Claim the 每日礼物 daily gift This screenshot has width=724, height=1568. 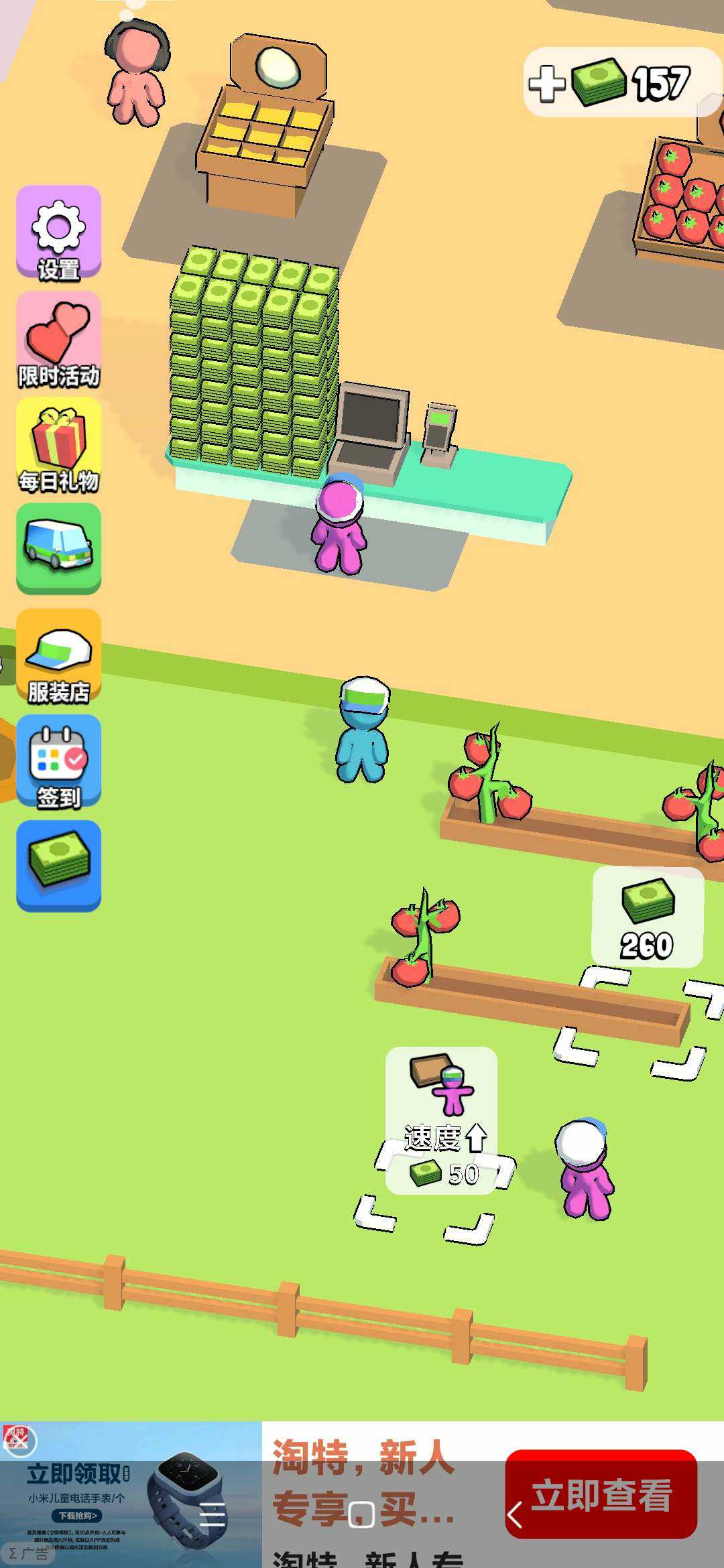[59, 446]
